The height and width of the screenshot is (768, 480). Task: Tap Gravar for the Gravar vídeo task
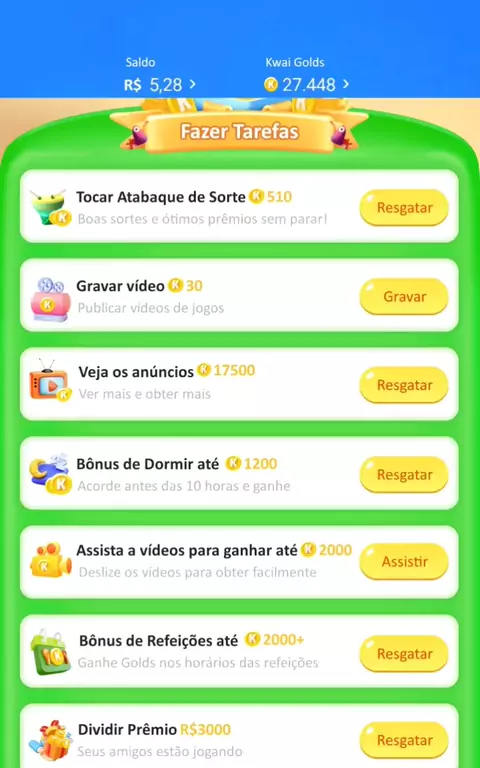pyautogui.click(x=404, y=296)
